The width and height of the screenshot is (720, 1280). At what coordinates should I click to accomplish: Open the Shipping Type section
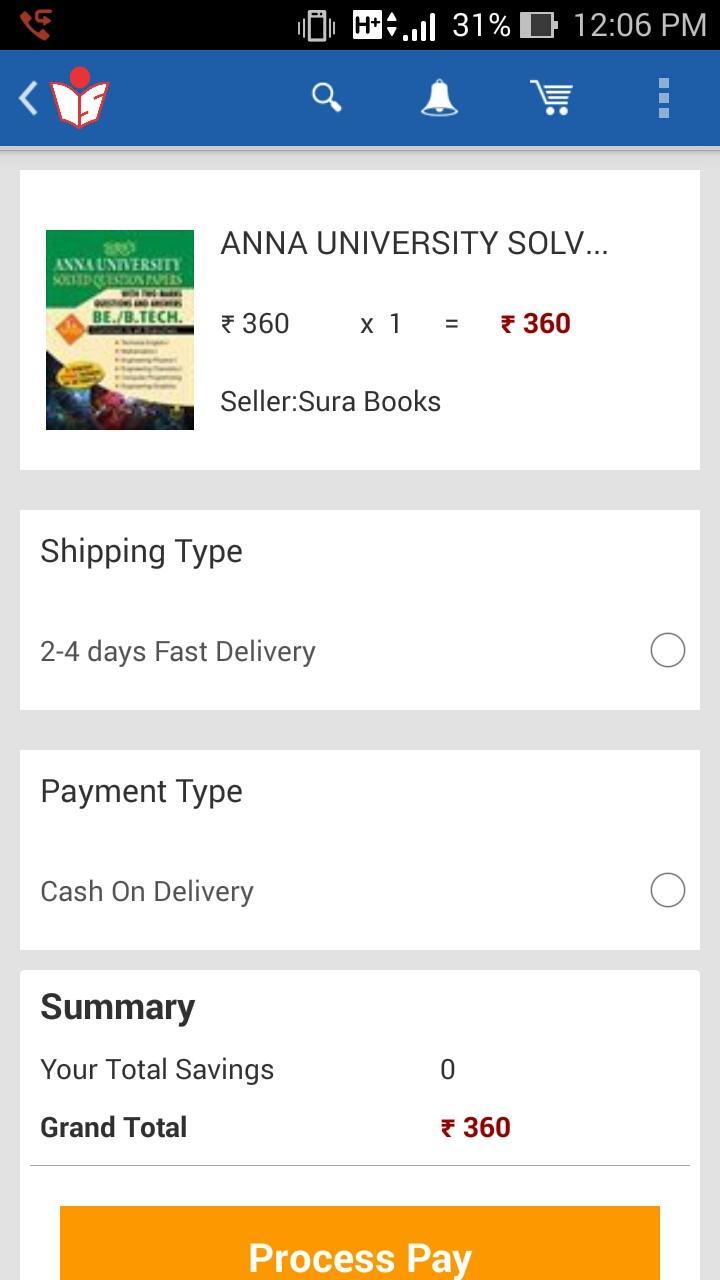point(140,550)
